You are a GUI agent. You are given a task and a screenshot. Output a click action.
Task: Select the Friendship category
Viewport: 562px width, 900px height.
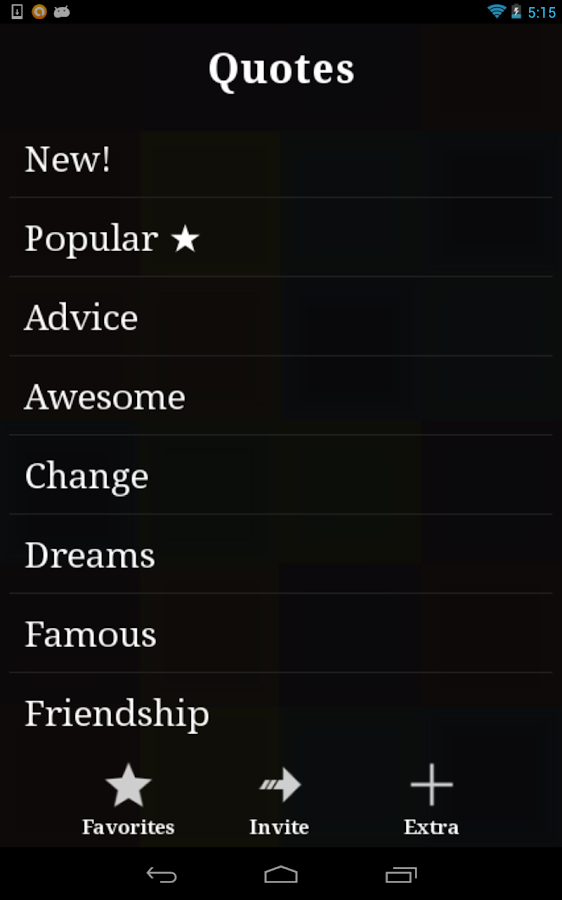pos(281,713)
